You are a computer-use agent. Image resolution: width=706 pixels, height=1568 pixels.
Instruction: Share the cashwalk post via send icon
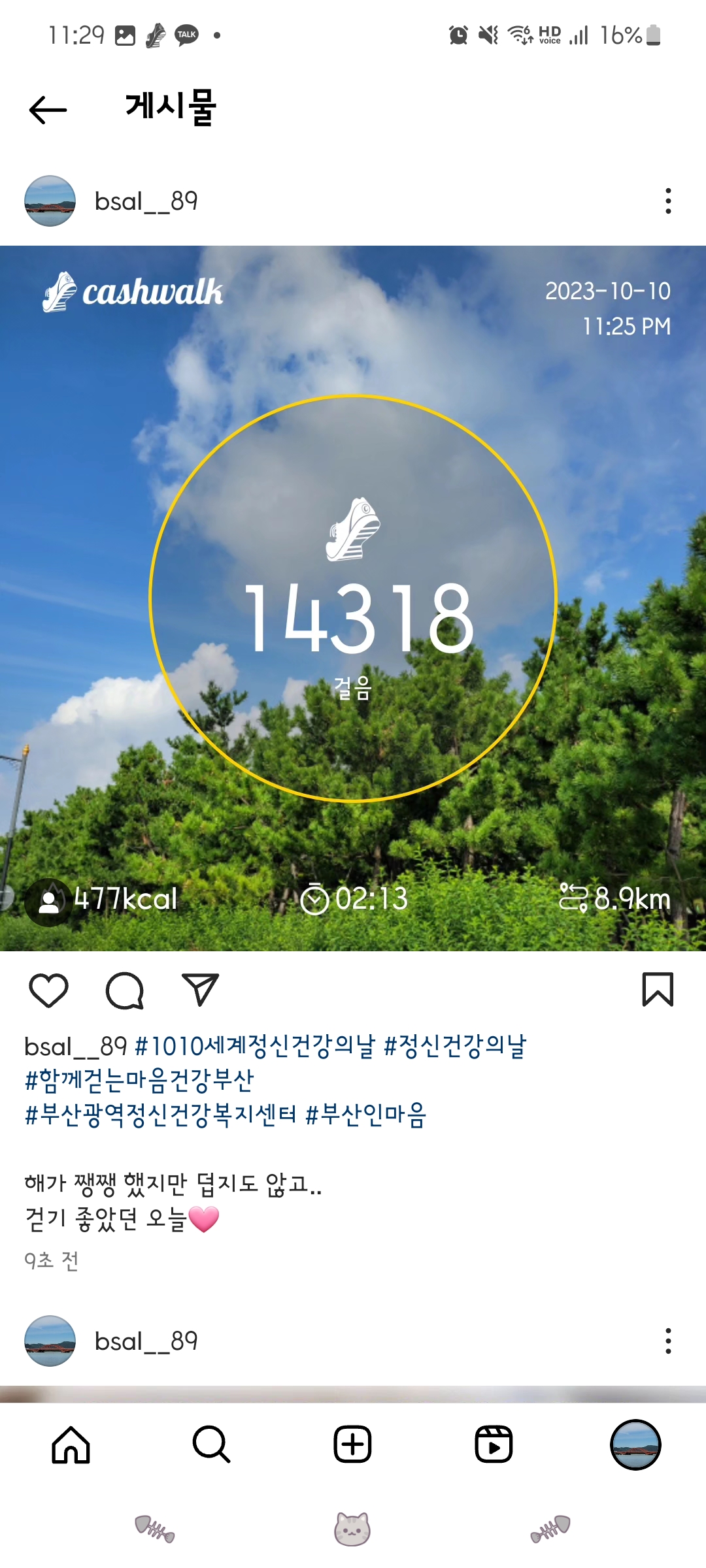[x=200, y=990]
